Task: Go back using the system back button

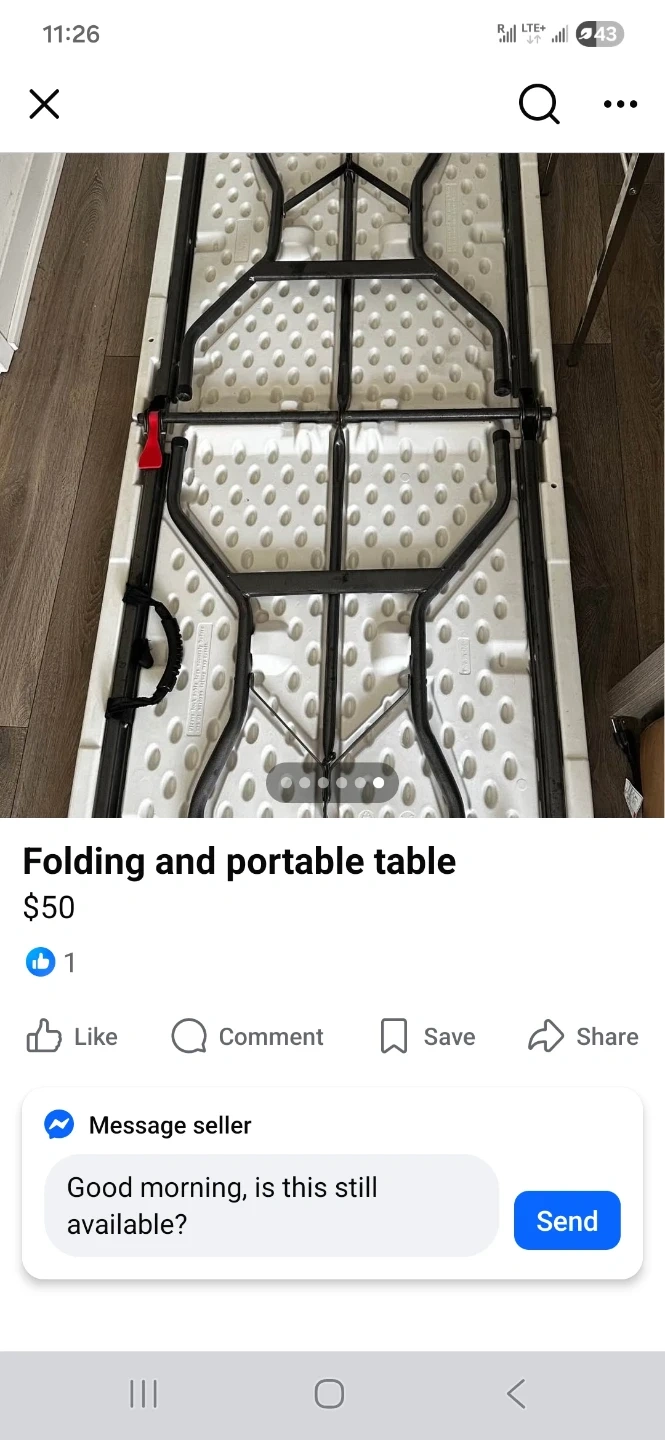Action: 516,1393
